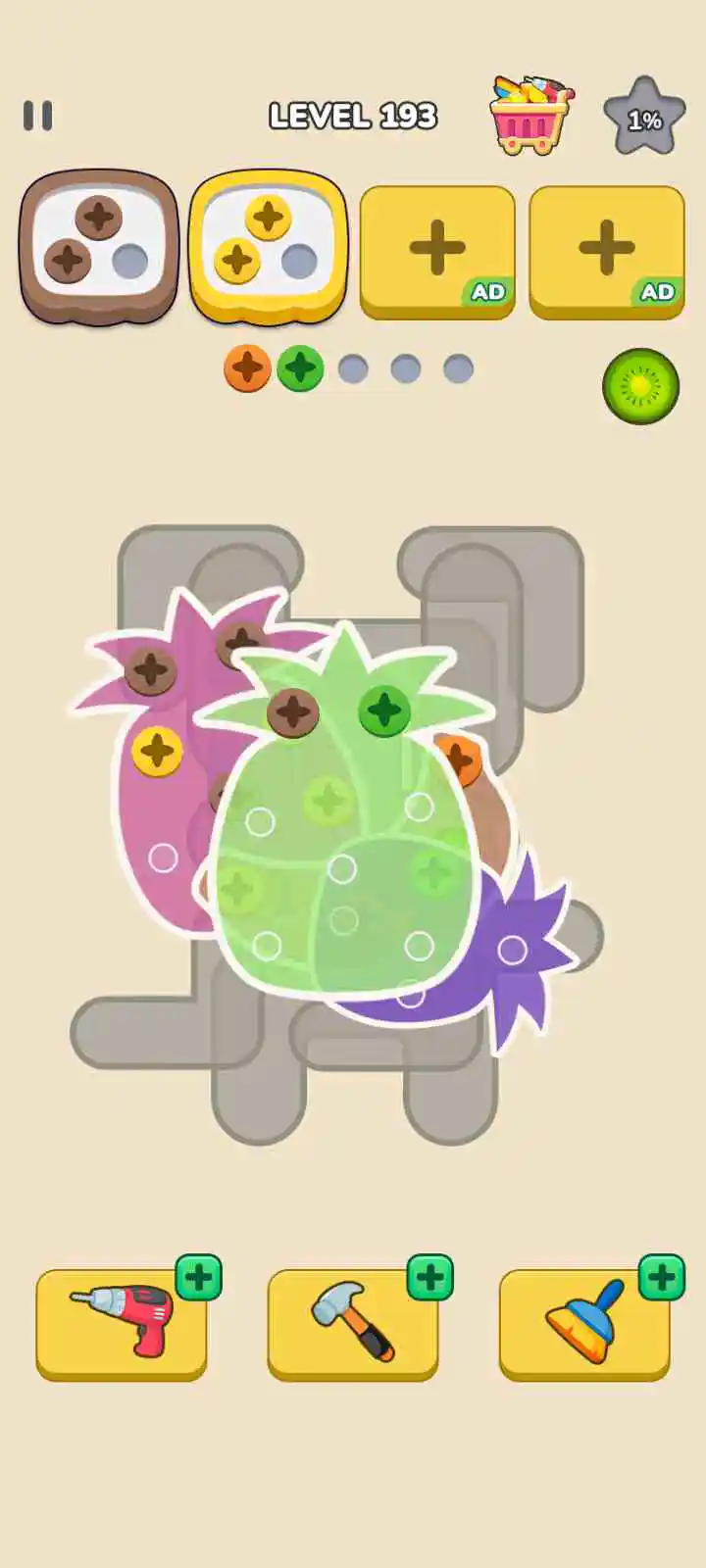This screenshot has width=706, height=1568.
Task: Unlock the first AD box slot
Action: tap(437, 252)
